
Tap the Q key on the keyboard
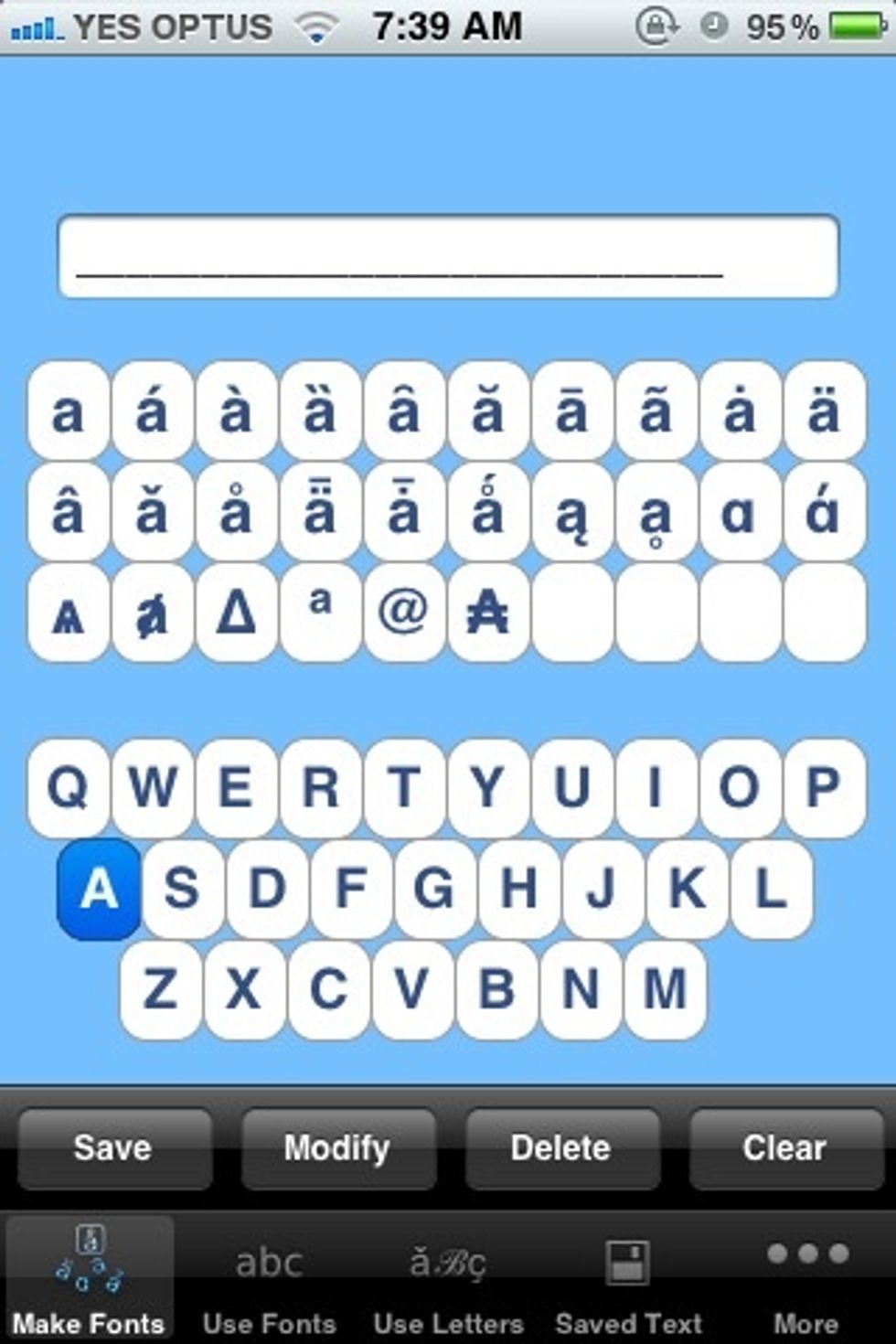point(69,788)
